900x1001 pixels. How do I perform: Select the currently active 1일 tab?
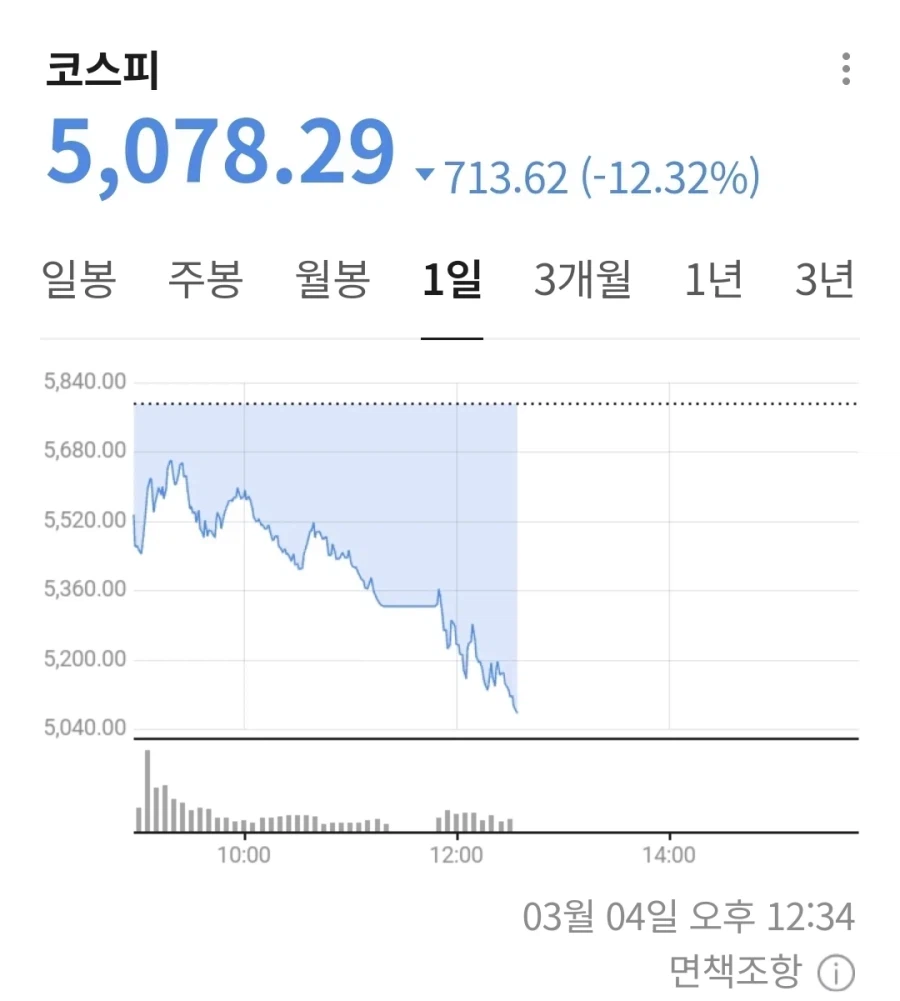tap(452, 281)
